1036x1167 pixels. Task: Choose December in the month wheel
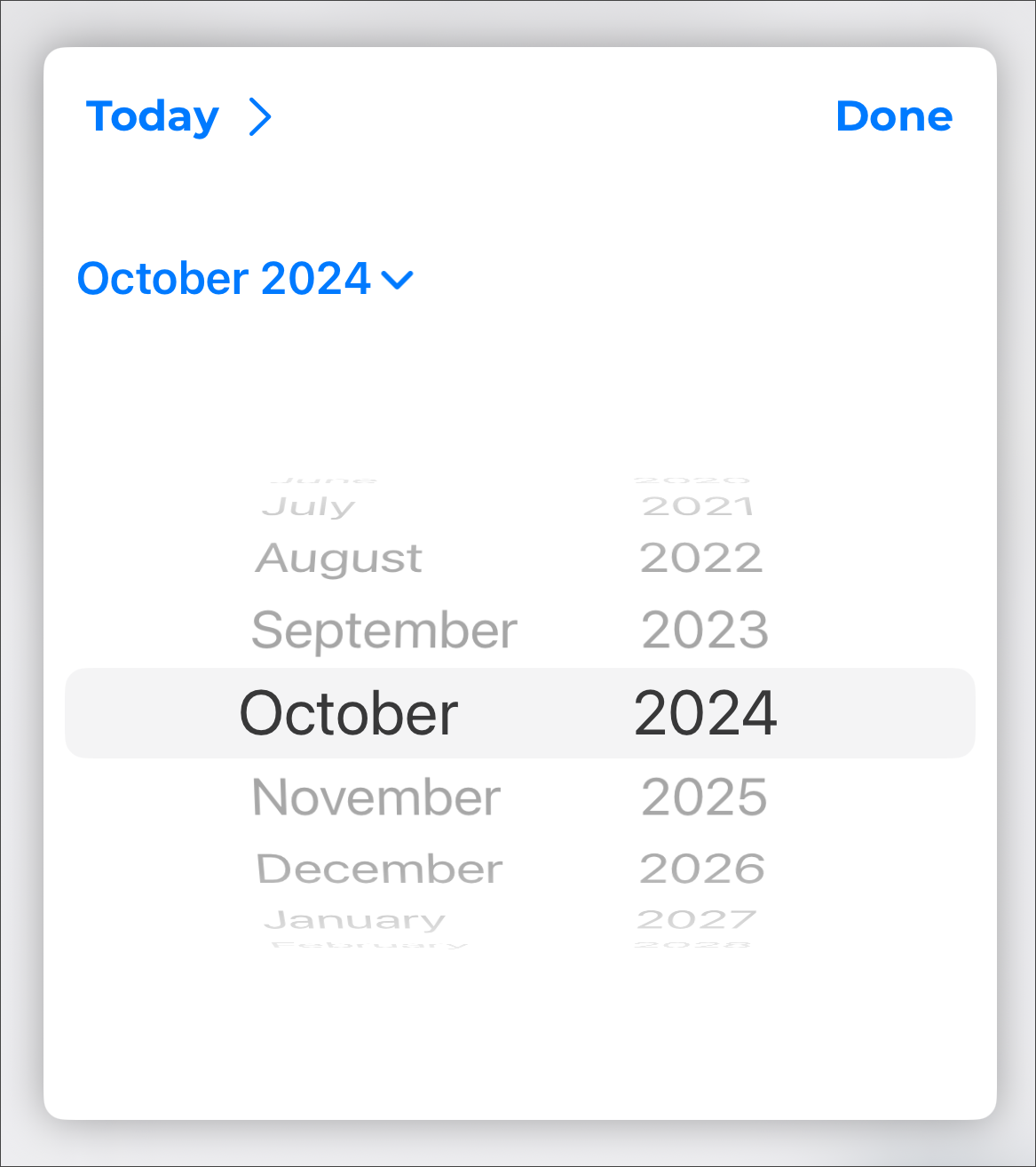point(379,869)
